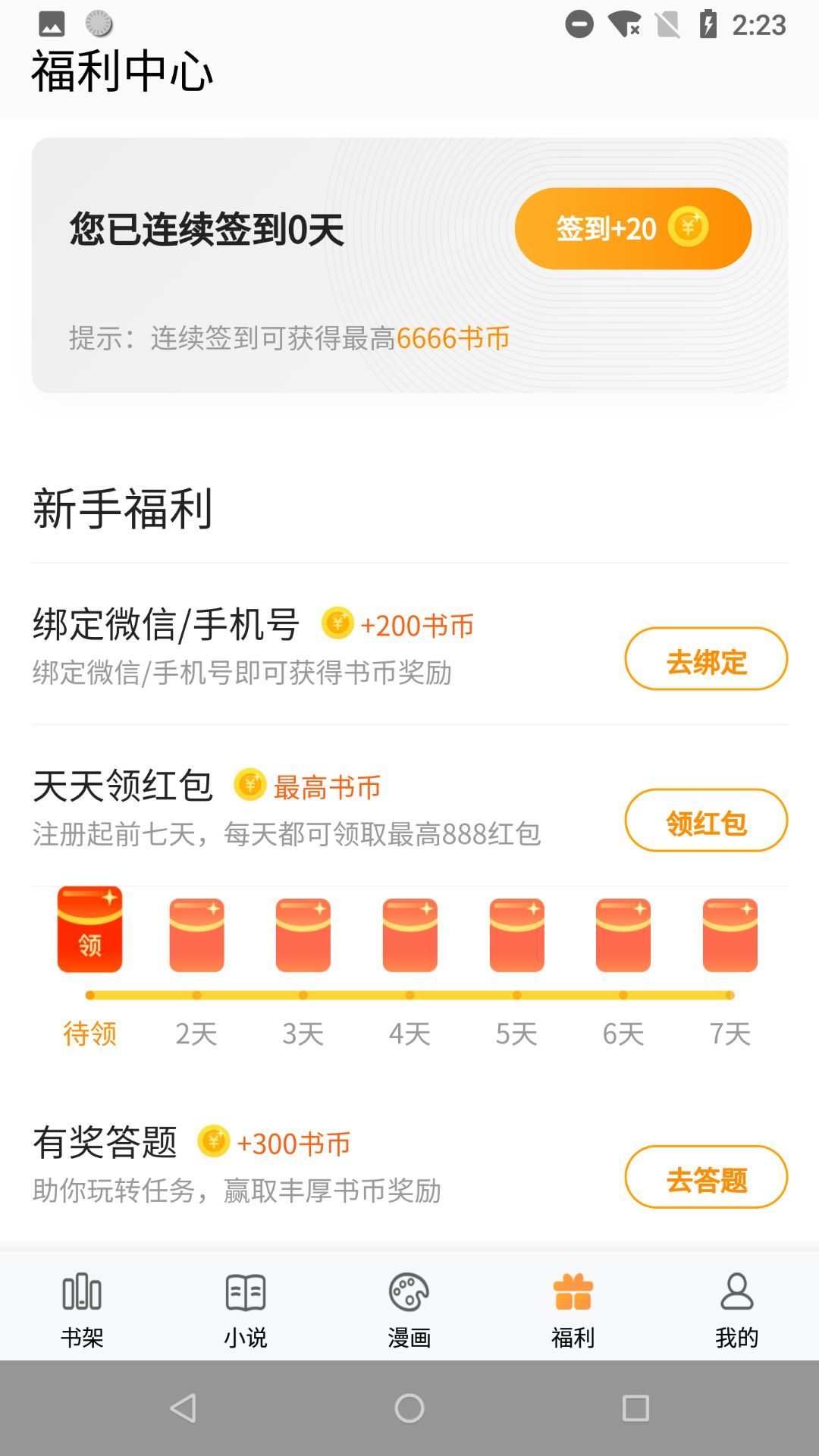819x1456 pixels.
Task: Open 我的 profile person icon
Action: (736, 1289)
